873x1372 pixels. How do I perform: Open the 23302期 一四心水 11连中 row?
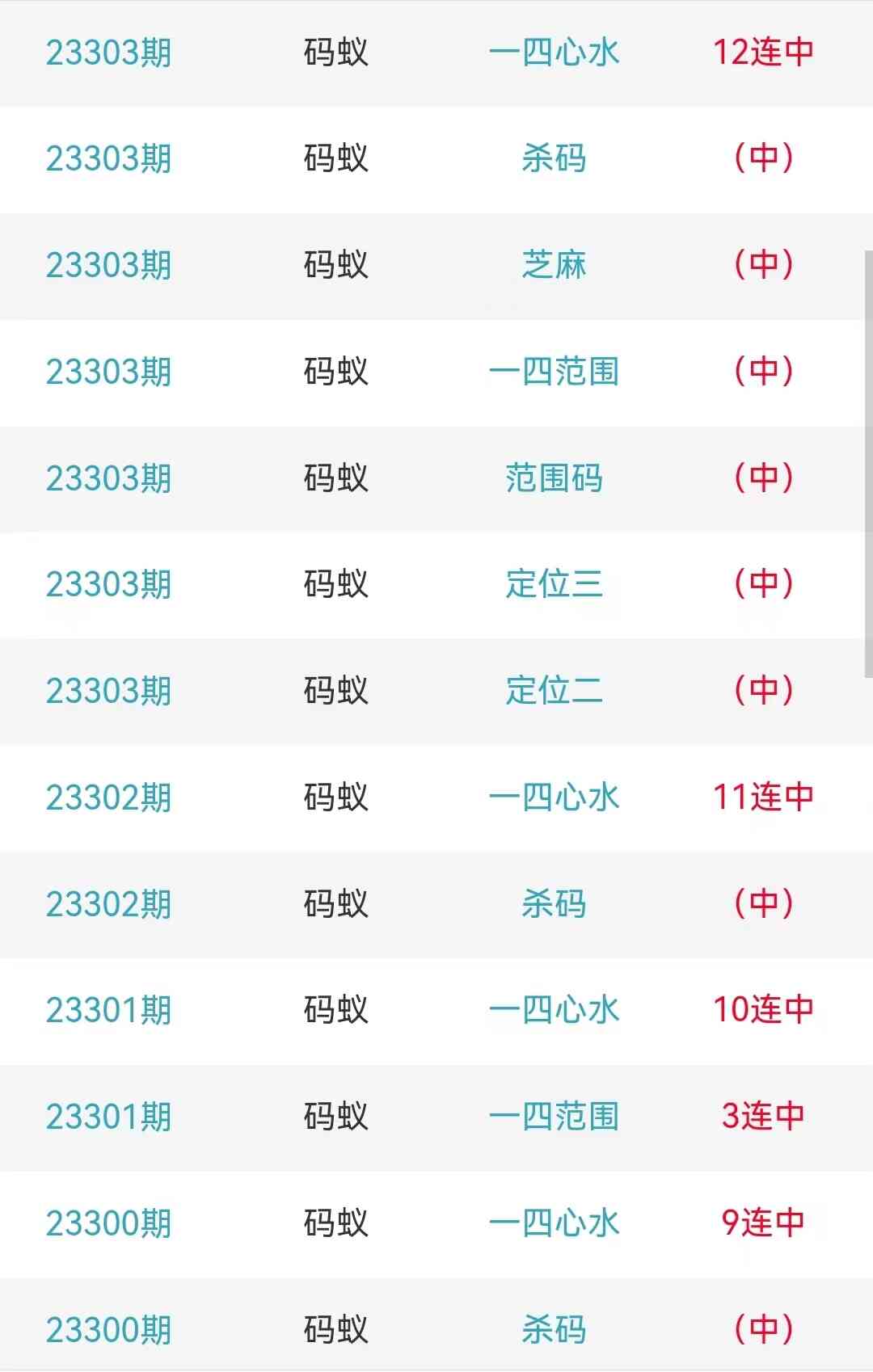pos(554,798)
